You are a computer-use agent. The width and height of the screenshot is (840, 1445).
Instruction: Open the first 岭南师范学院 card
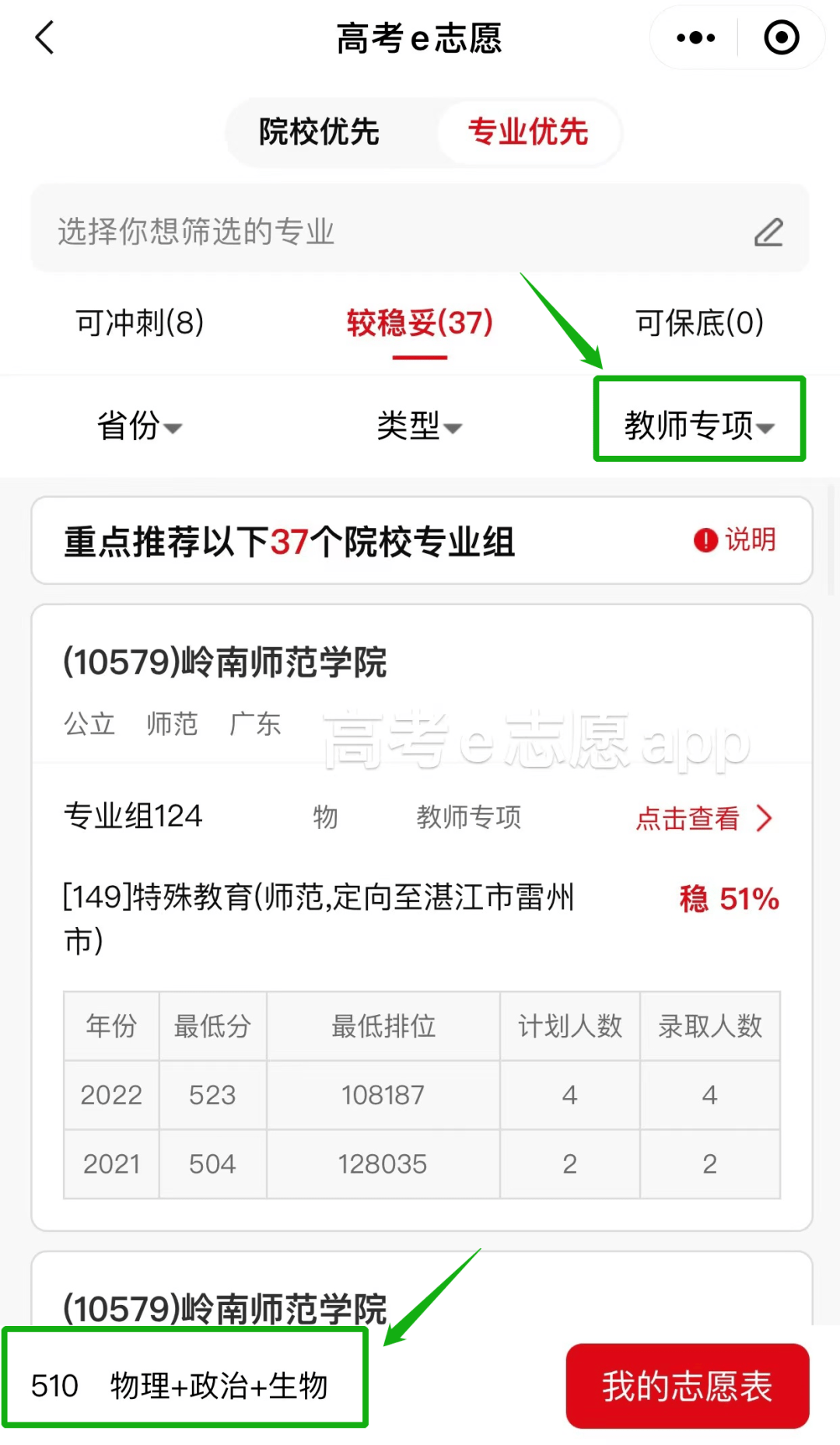[225, 663]
